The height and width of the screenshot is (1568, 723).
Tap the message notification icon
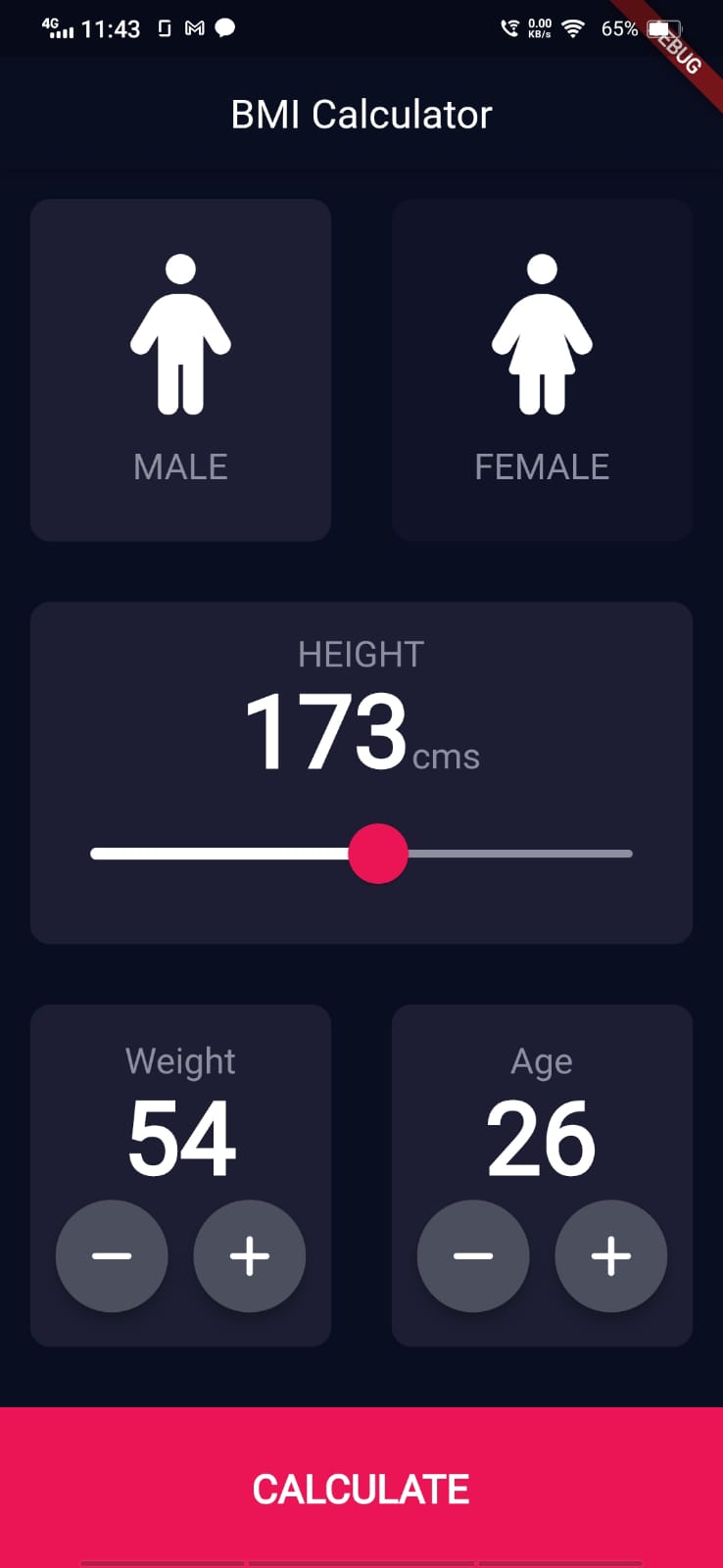pos(225,27)
